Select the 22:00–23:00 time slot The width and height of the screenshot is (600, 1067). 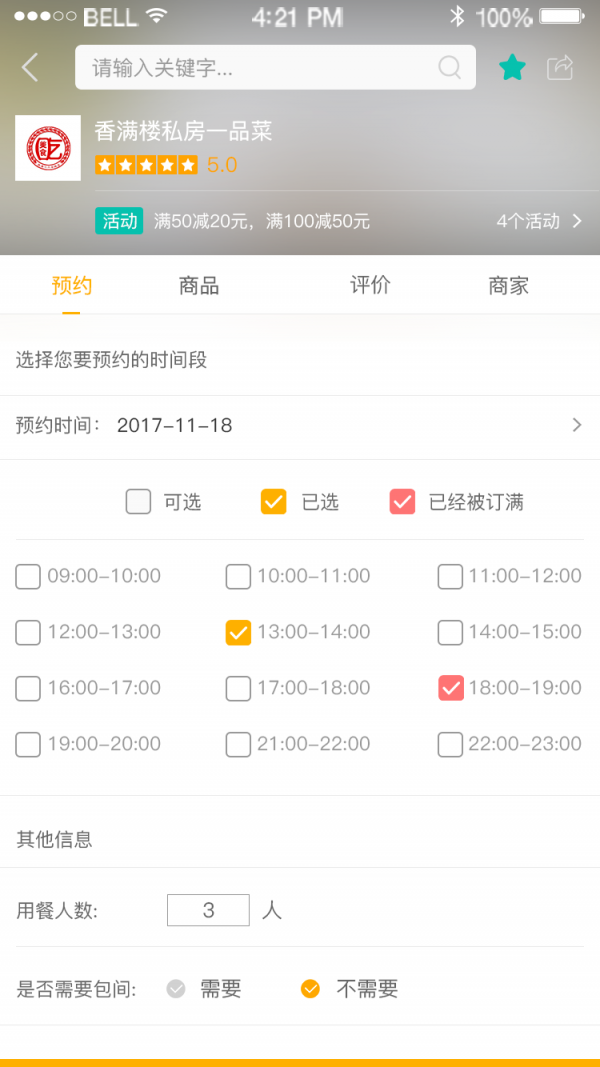pos(450,744)
